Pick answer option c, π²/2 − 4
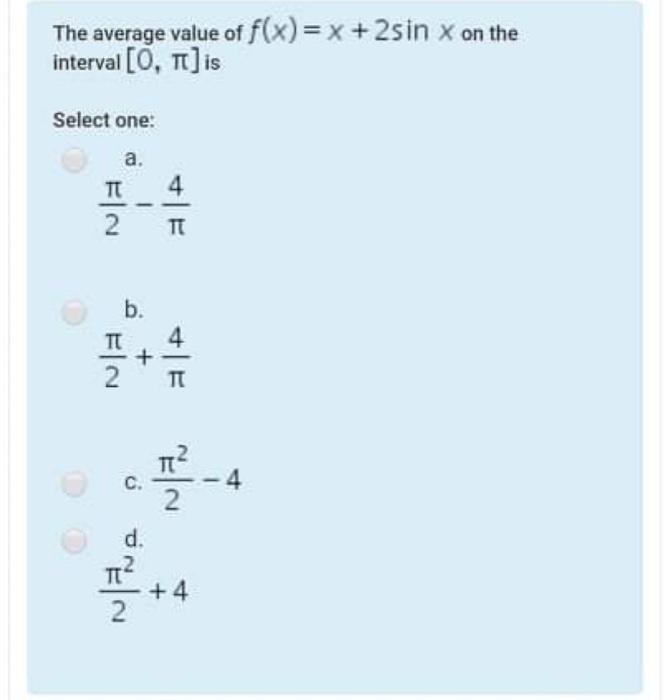The image size is (671, 700). point(74,482)
